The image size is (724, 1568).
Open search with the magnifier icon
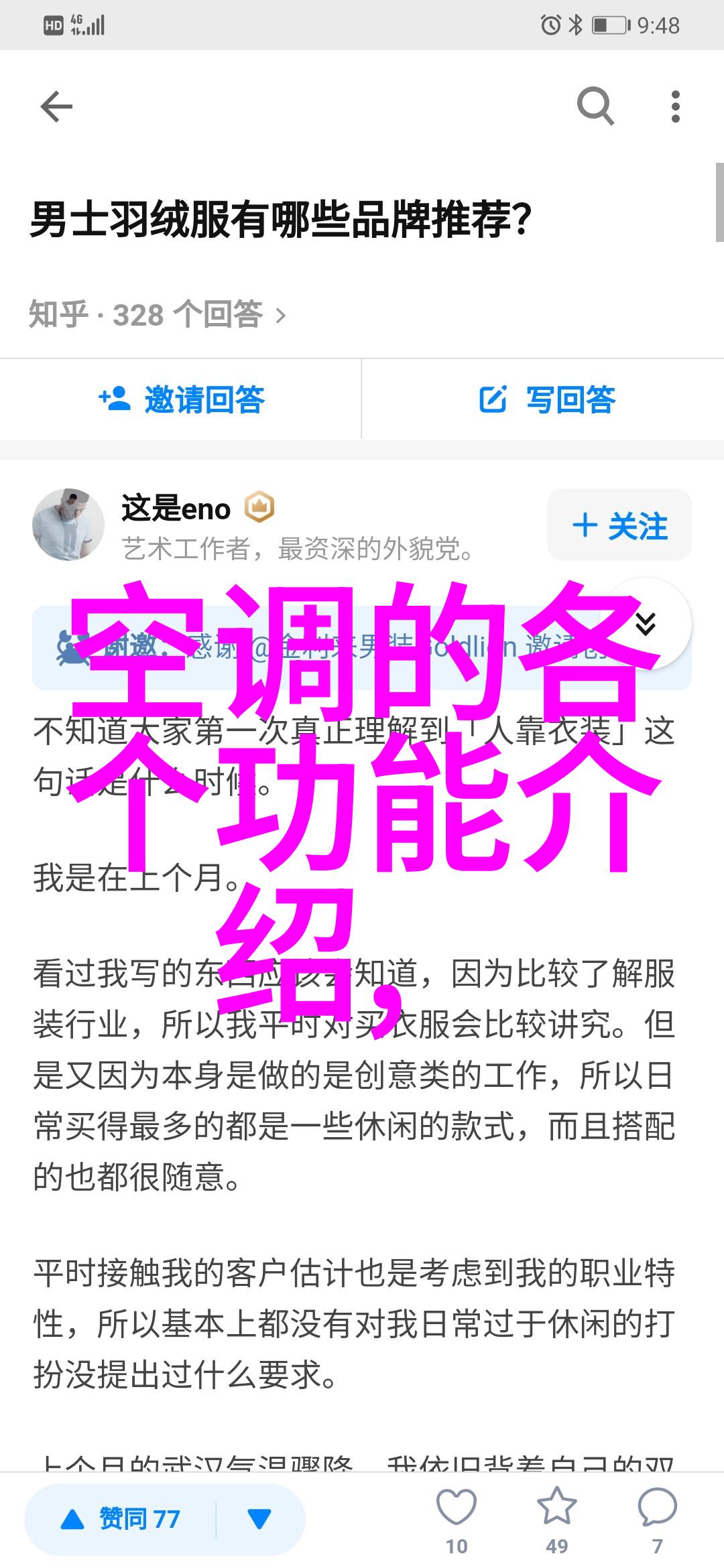(x=595, y=106)
